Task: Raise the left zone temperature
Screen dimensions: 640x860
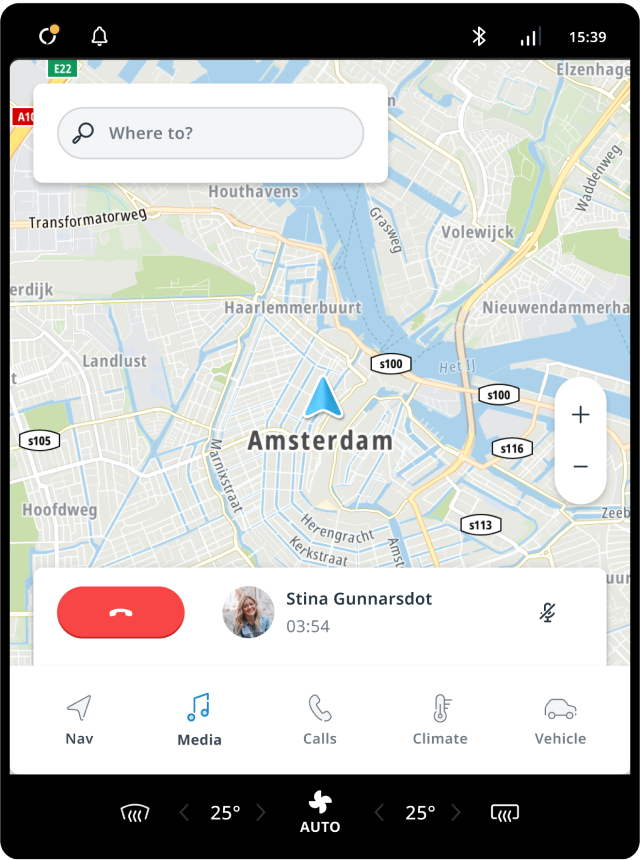Action: [261, 813]
